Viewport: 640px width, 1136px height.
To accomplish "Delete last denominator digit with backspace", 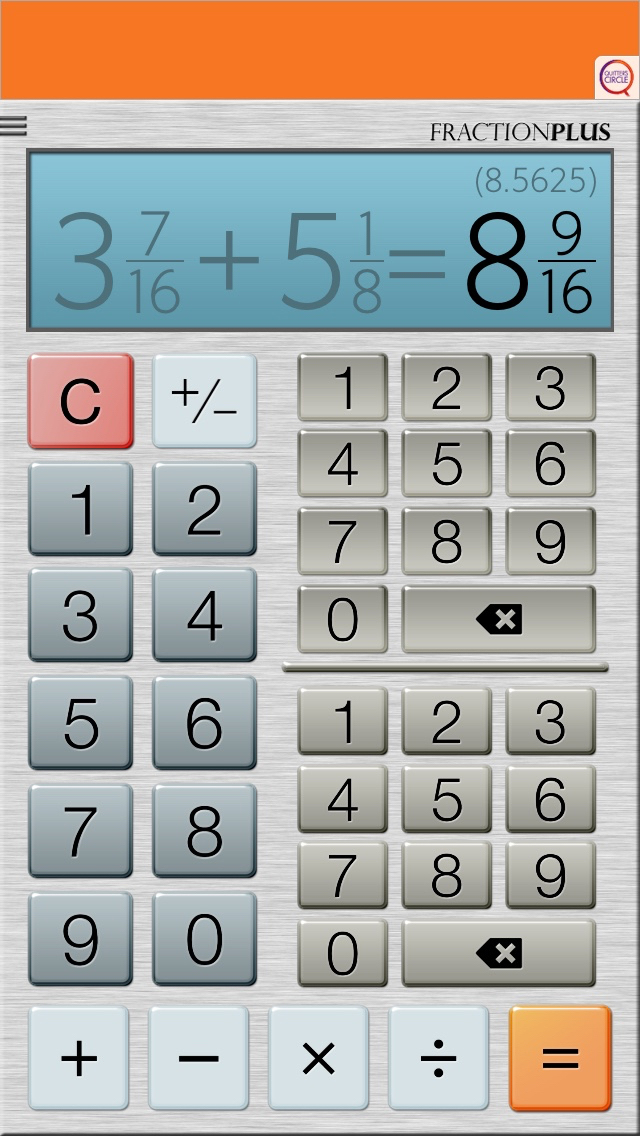I will [499, 953].
